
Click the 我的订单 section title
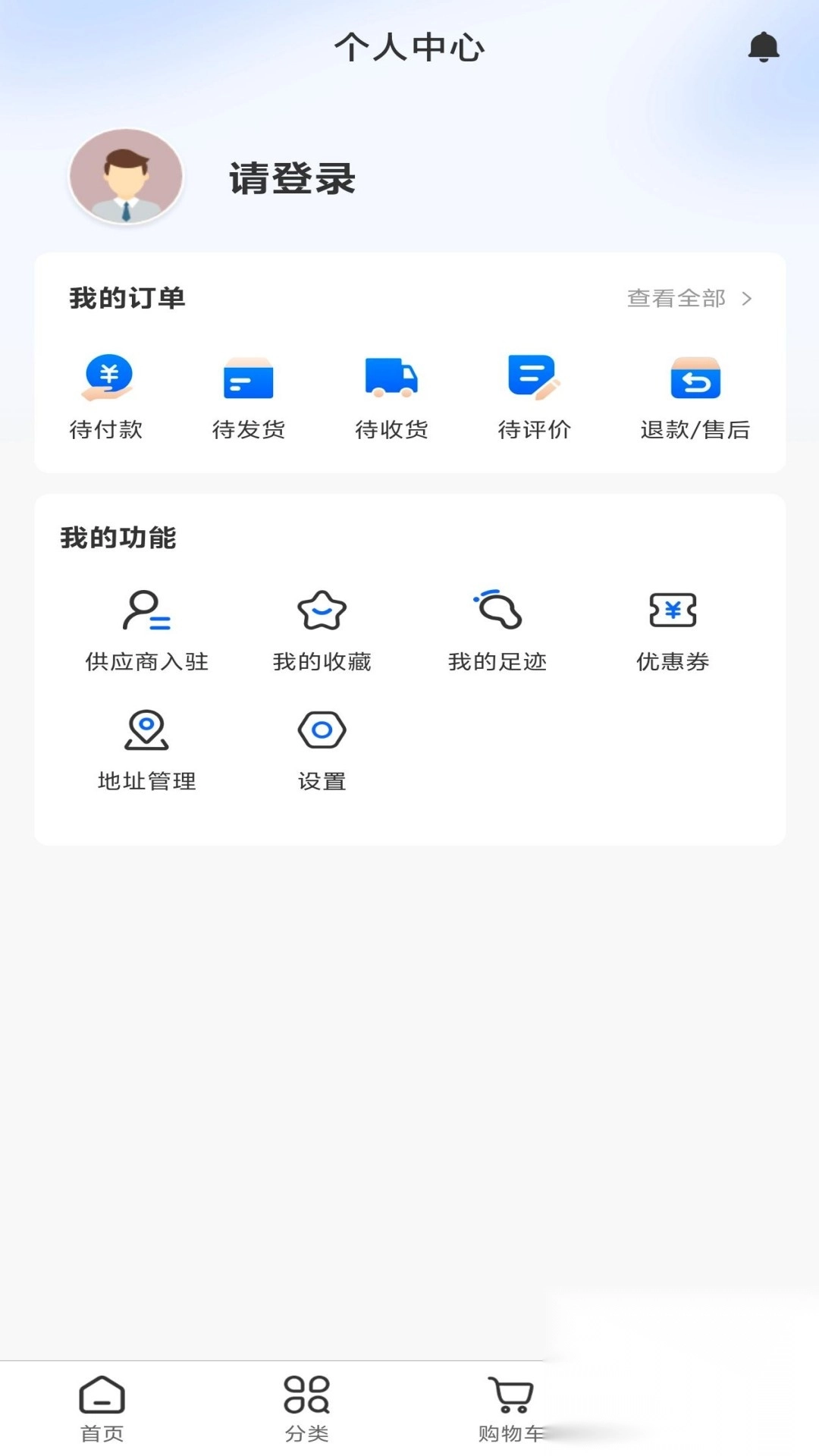click(x=127, y=299)
